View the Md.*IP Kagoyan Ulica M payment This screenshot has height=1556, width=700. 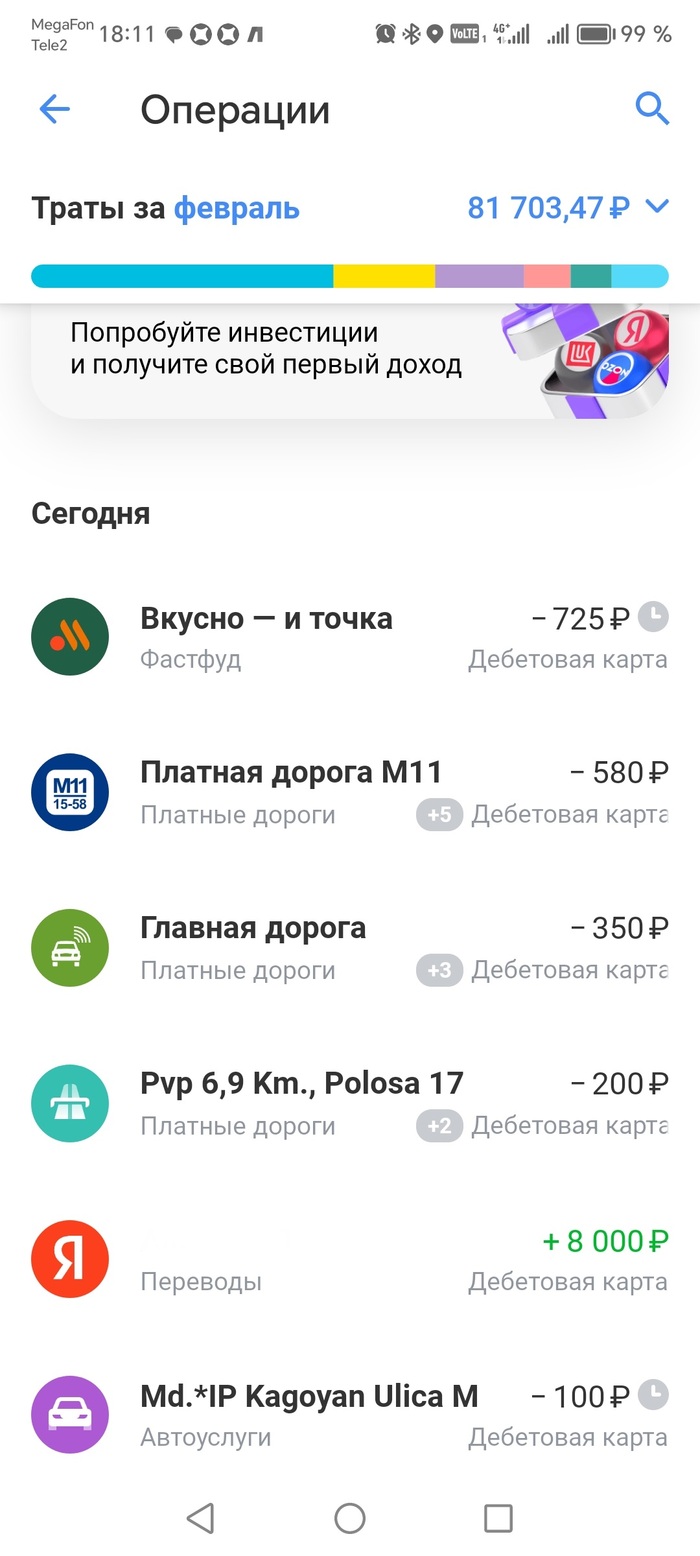pos(350,1414)
